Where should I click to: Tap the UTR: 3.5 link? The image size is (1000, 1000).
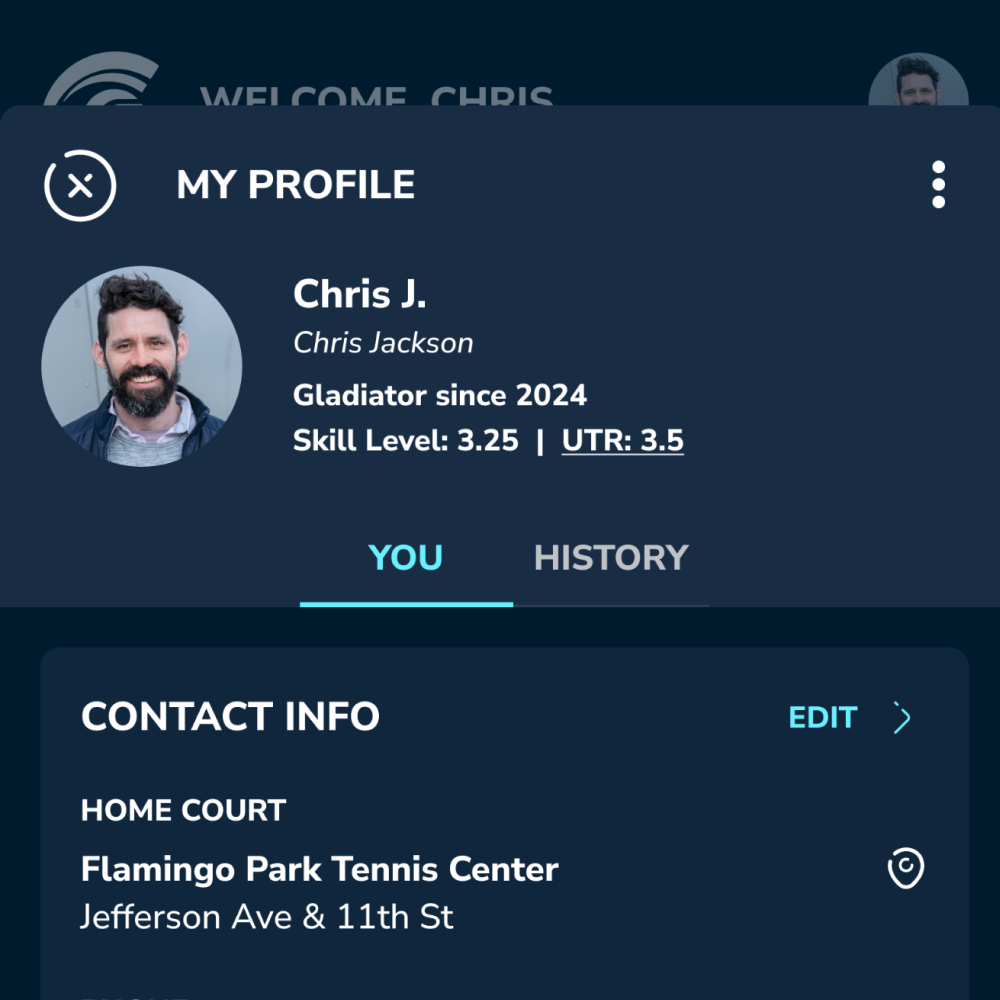click(622, 441)
